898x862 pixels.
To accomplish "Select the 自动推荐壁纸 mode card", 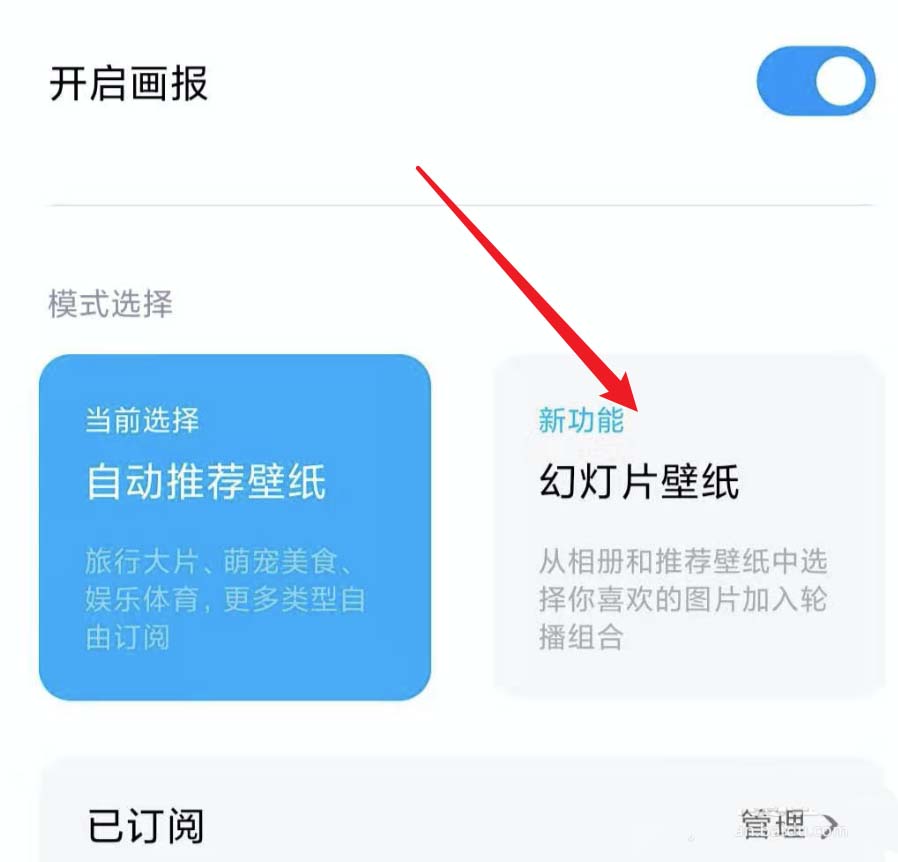I will 235,527.
